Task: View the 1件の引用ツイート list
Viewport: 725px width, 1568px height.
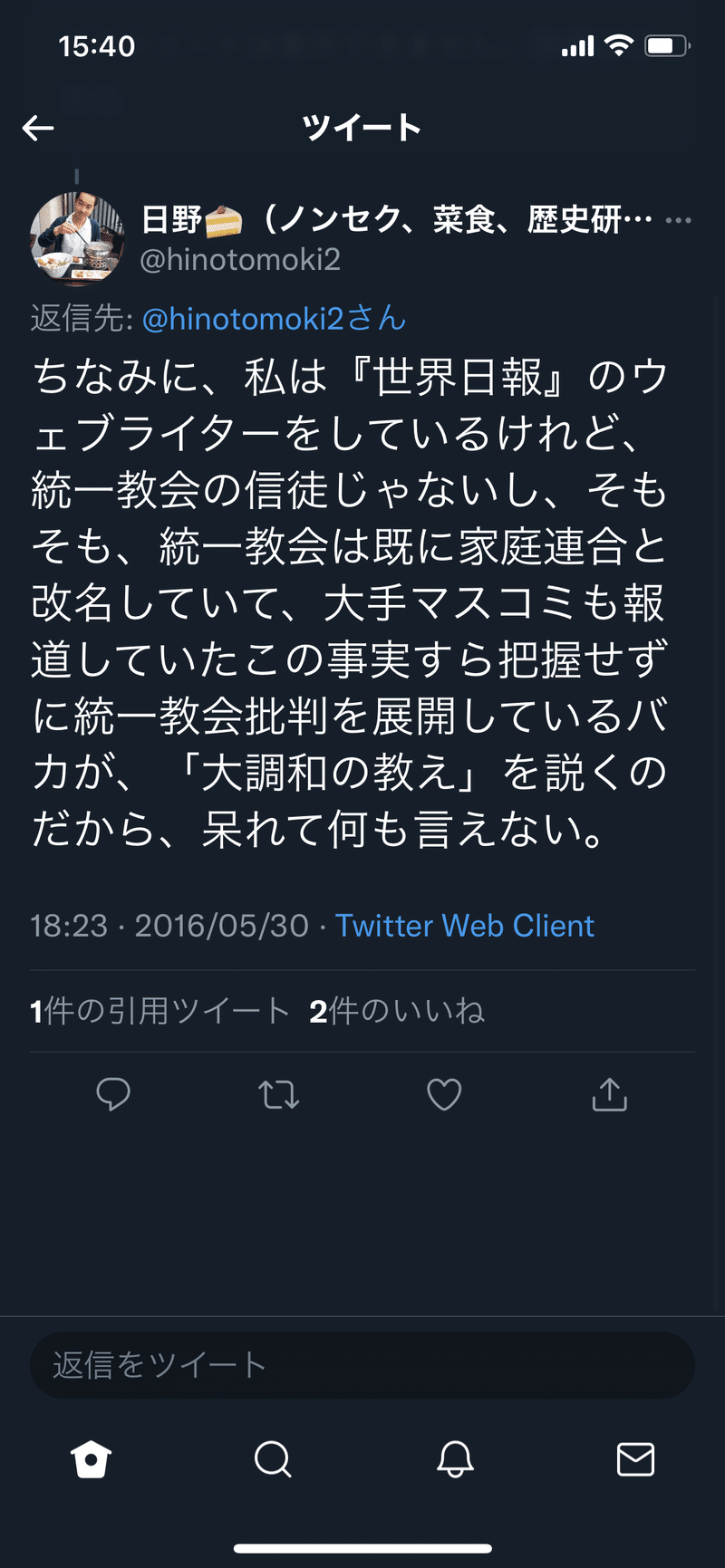Action: coord(159,1011)
